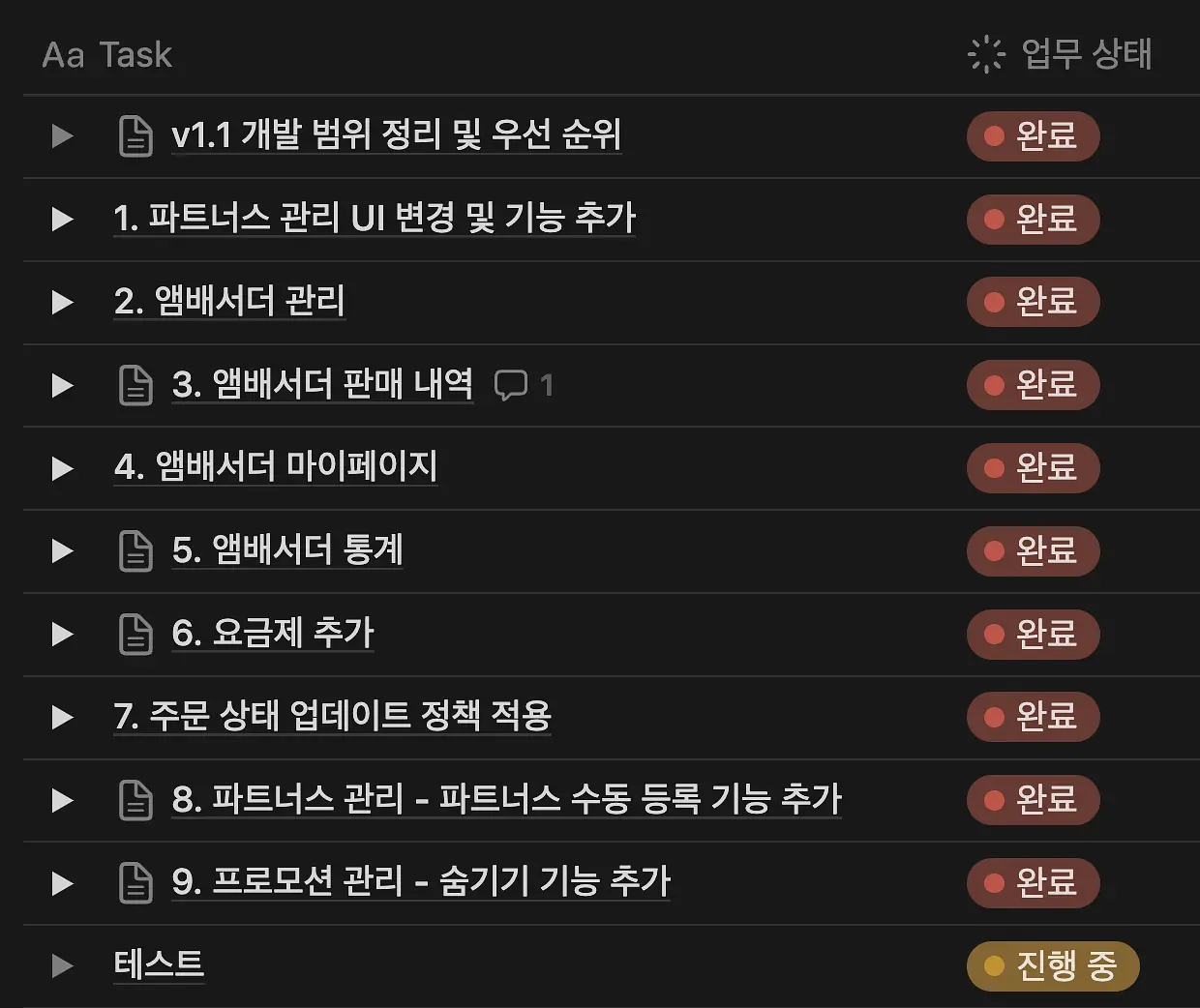Change the 진행 중 status of 테스트

pos(1053,965)
